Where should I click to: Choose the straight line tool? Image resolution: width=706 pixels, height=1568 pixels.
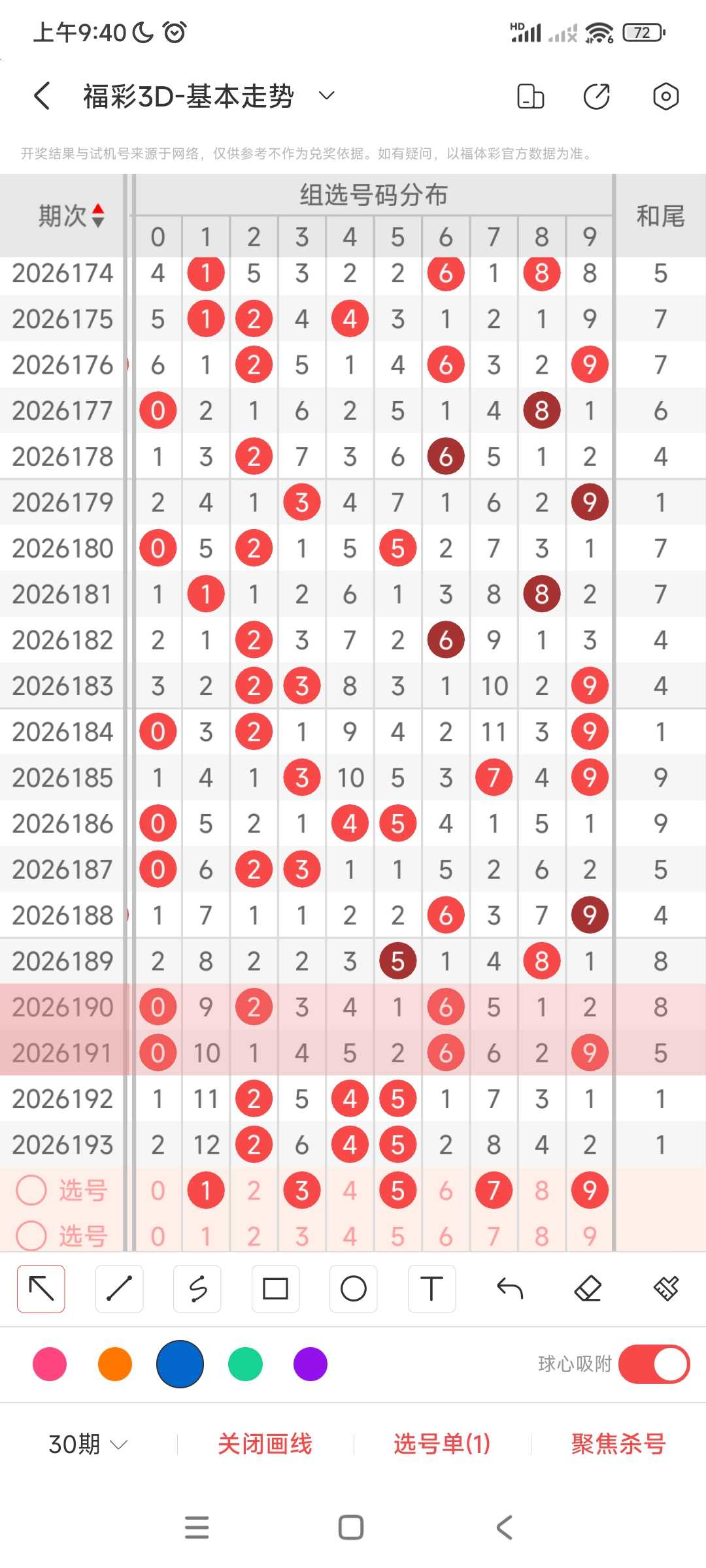(119, 1288)
